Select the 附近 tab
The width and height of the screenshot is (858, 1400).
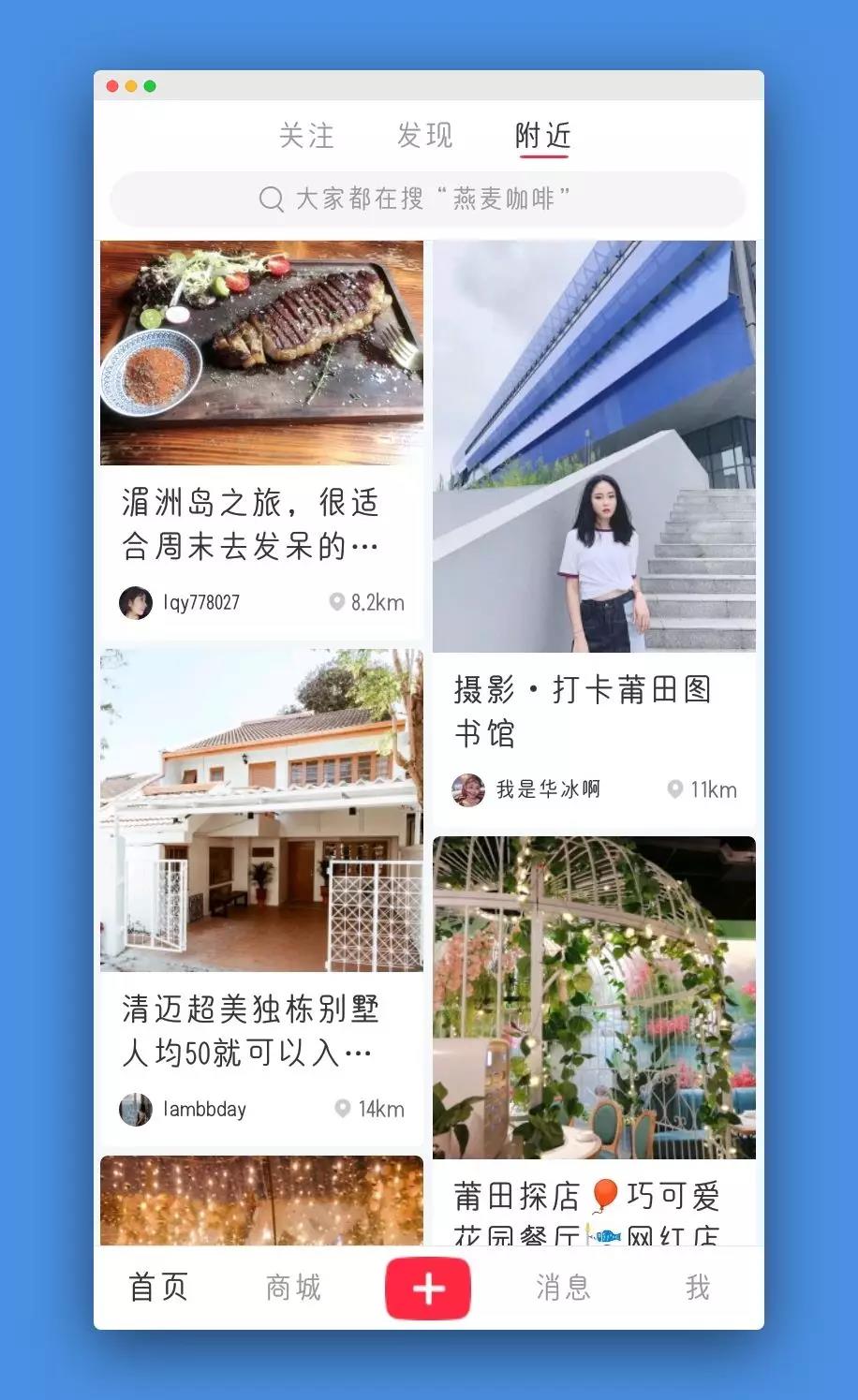(x=543, y=136)
